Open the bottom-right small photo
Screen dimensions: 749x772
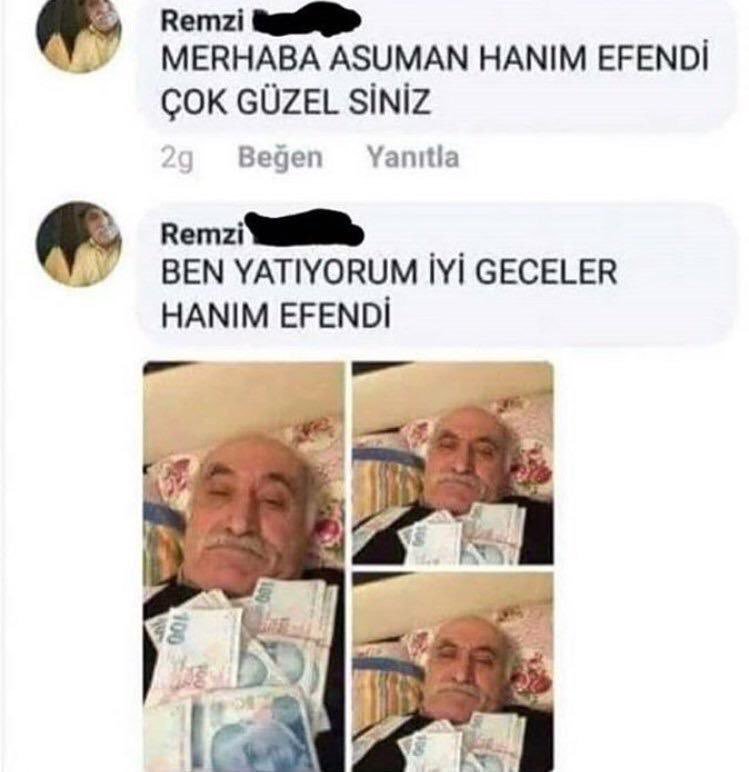click(452, 671)
